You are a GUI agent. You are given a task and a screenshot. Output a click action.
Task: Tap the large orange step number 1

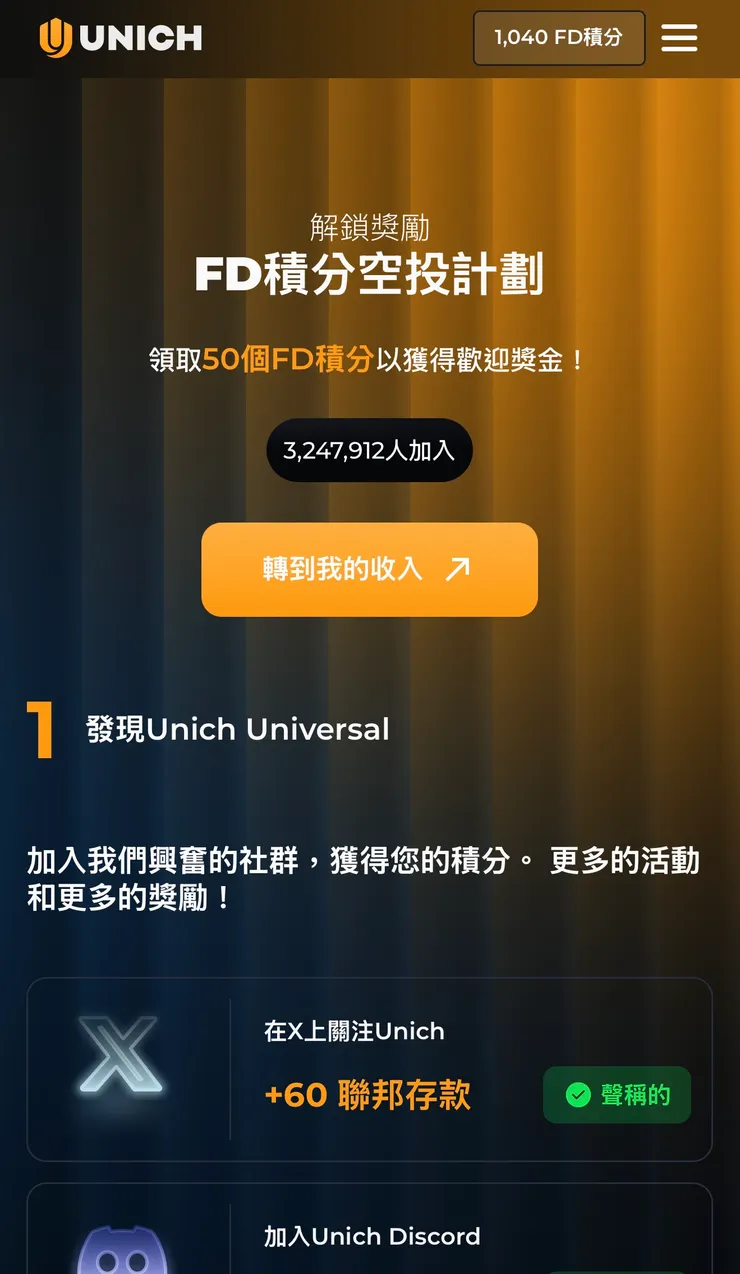coord(40,727)
